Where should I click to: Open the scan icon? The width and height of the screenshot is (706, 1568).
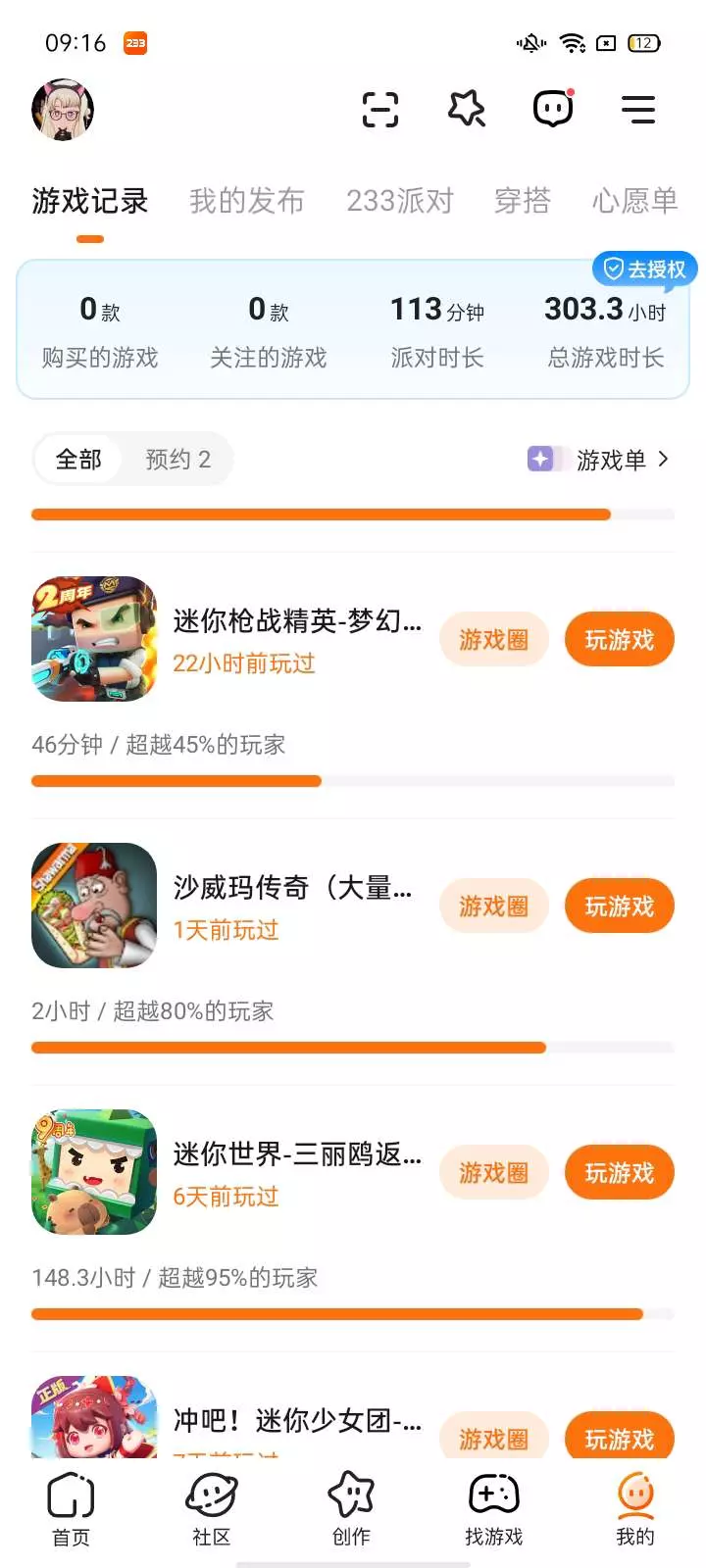coord(379,109)
